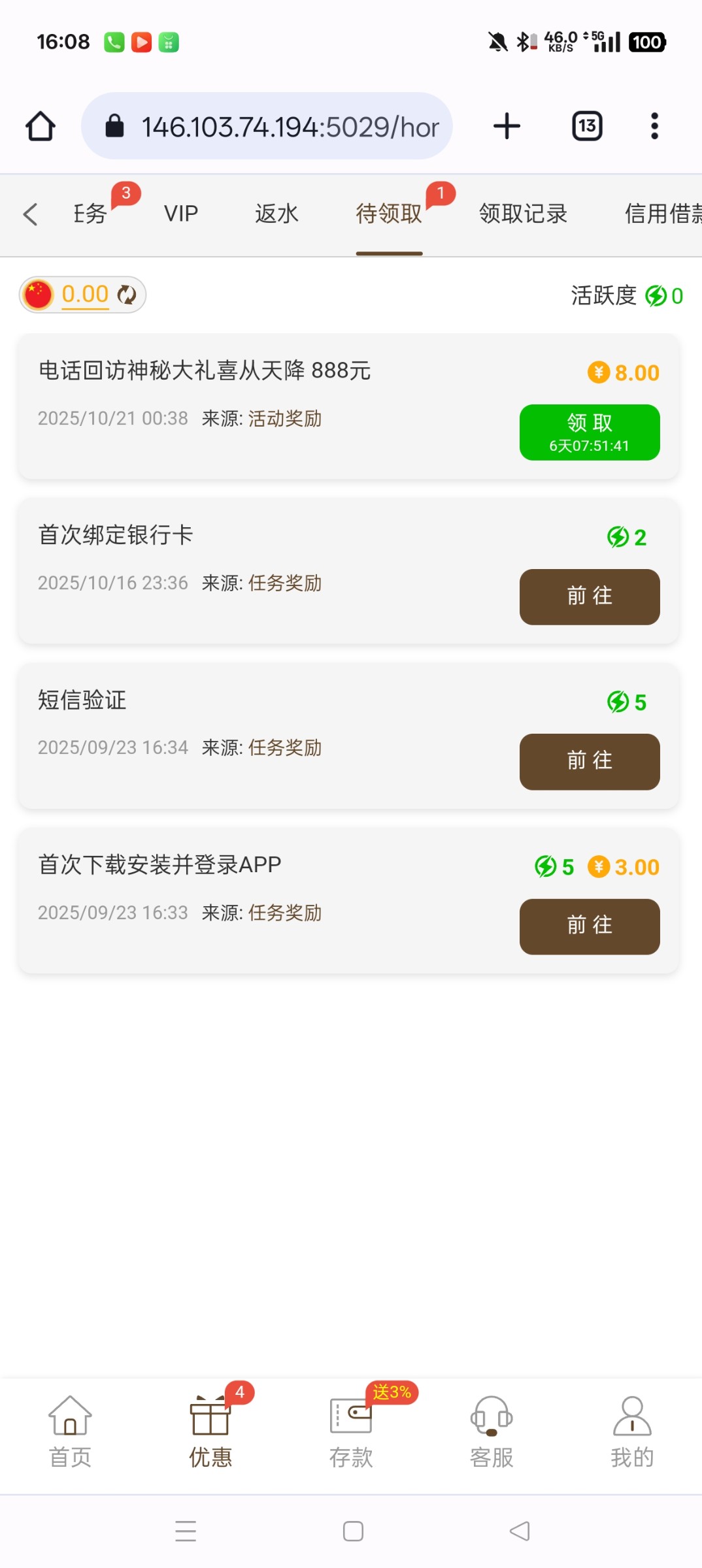Tap 前往 for 首次绑定银行卡
The width and height of the screenshot is (702, 1568).
pyautogui.click(x=590, y=596)
